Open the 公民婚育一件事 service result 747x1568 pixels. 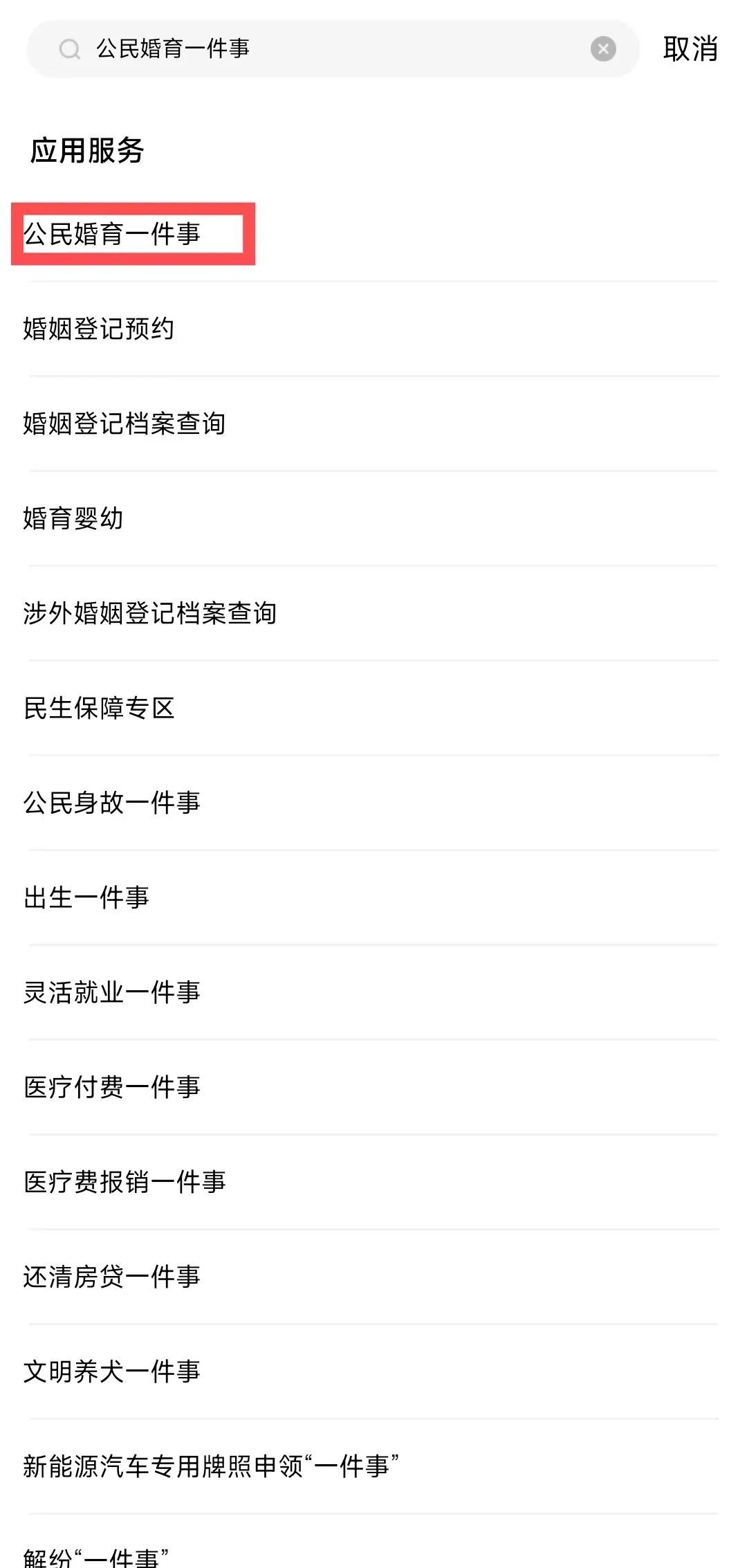tap(112, 234)
